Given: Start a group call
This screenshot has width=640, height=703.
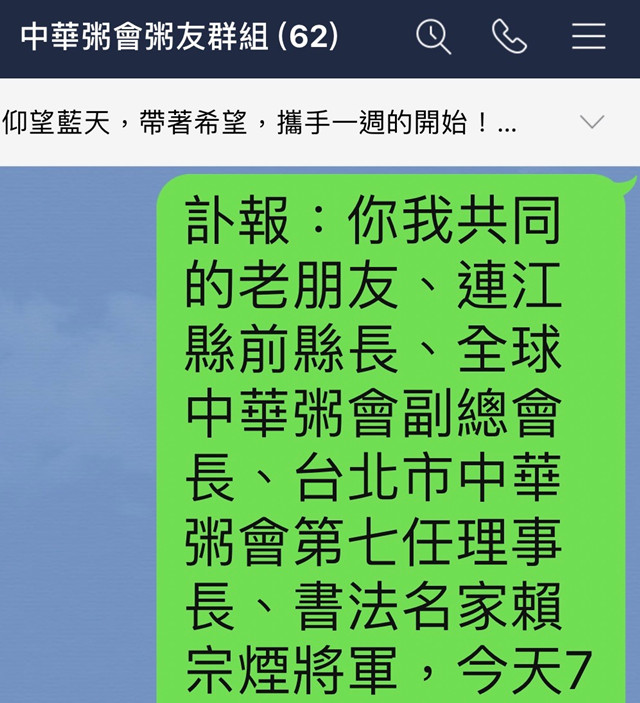Looking at the screenshot, I should click(x=509, y=37).
